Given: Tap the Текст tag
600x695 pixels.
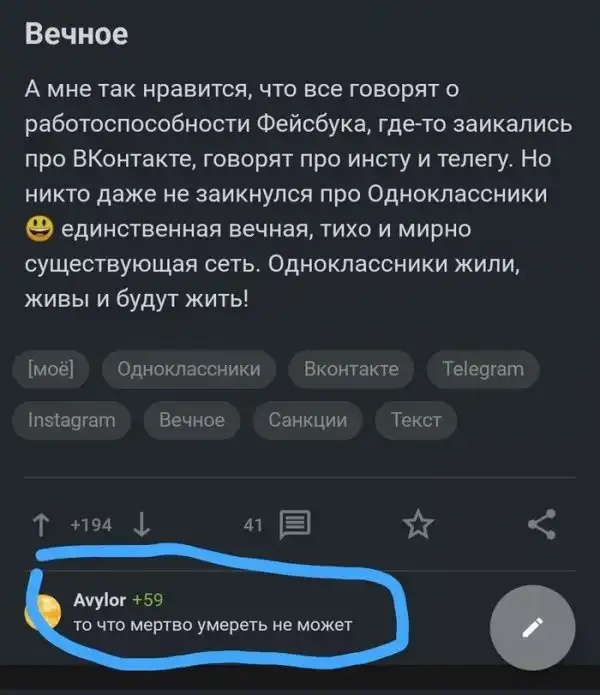Looking at the screenshot, I should pos(416,420).
